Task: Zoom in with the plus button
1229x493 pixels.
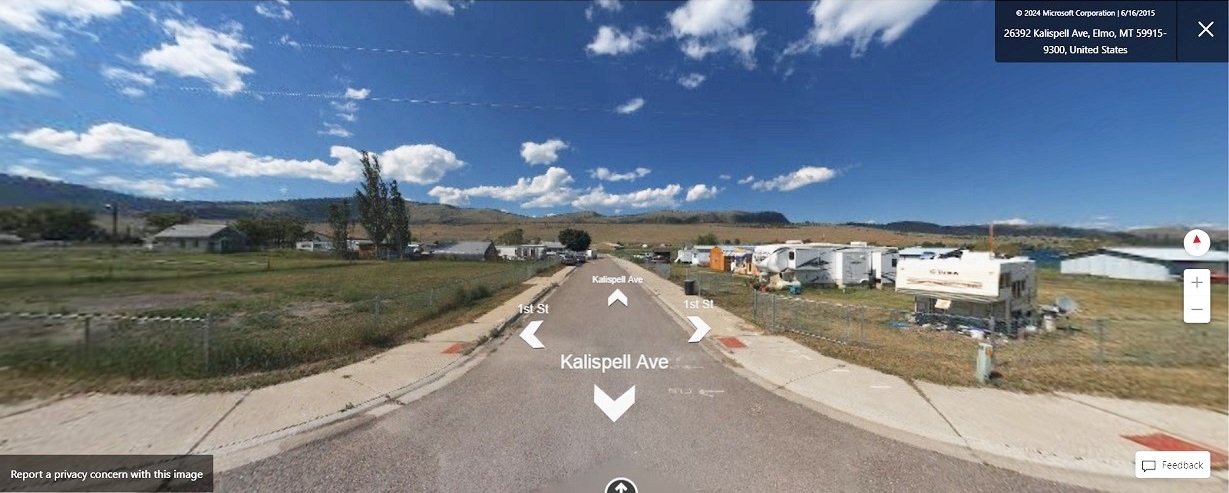Action: (x=1197, y=283)
